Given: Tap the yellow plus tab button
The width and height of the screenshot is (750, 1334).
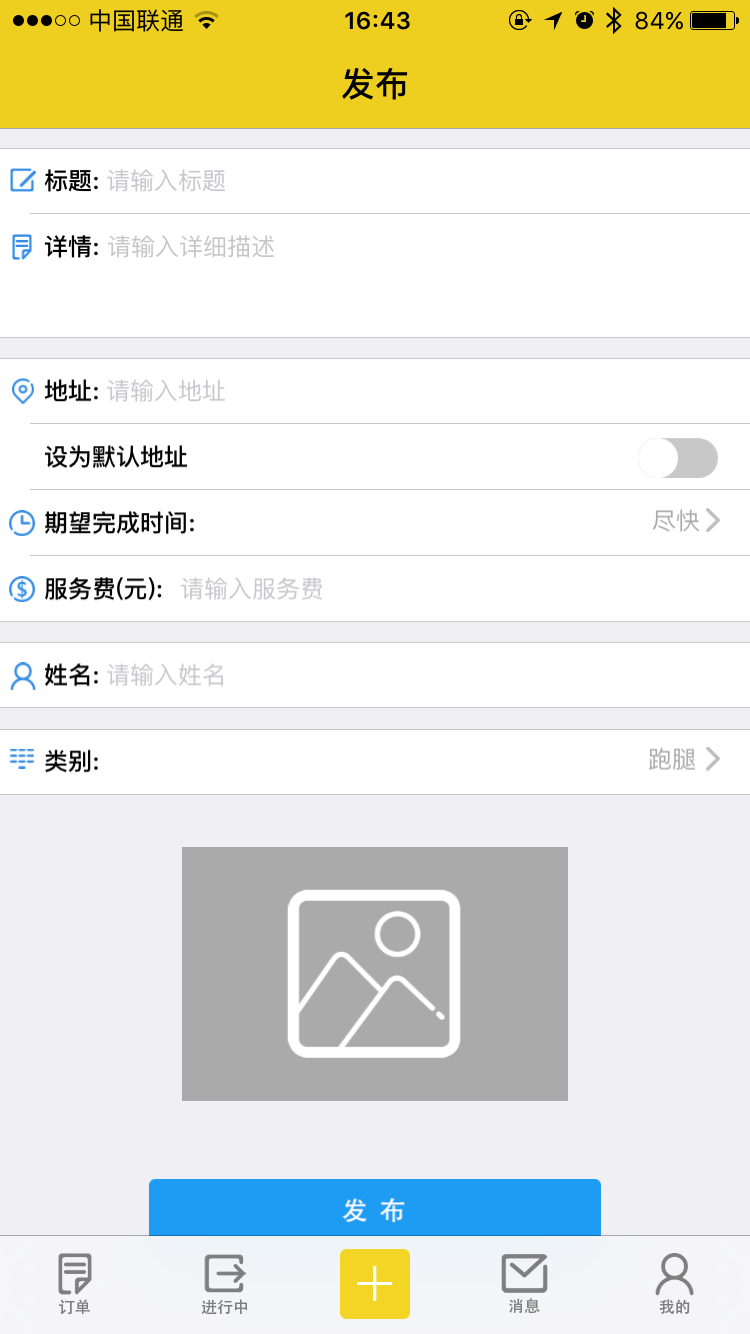Looking at the screenshot, I should coord(375,1284).
